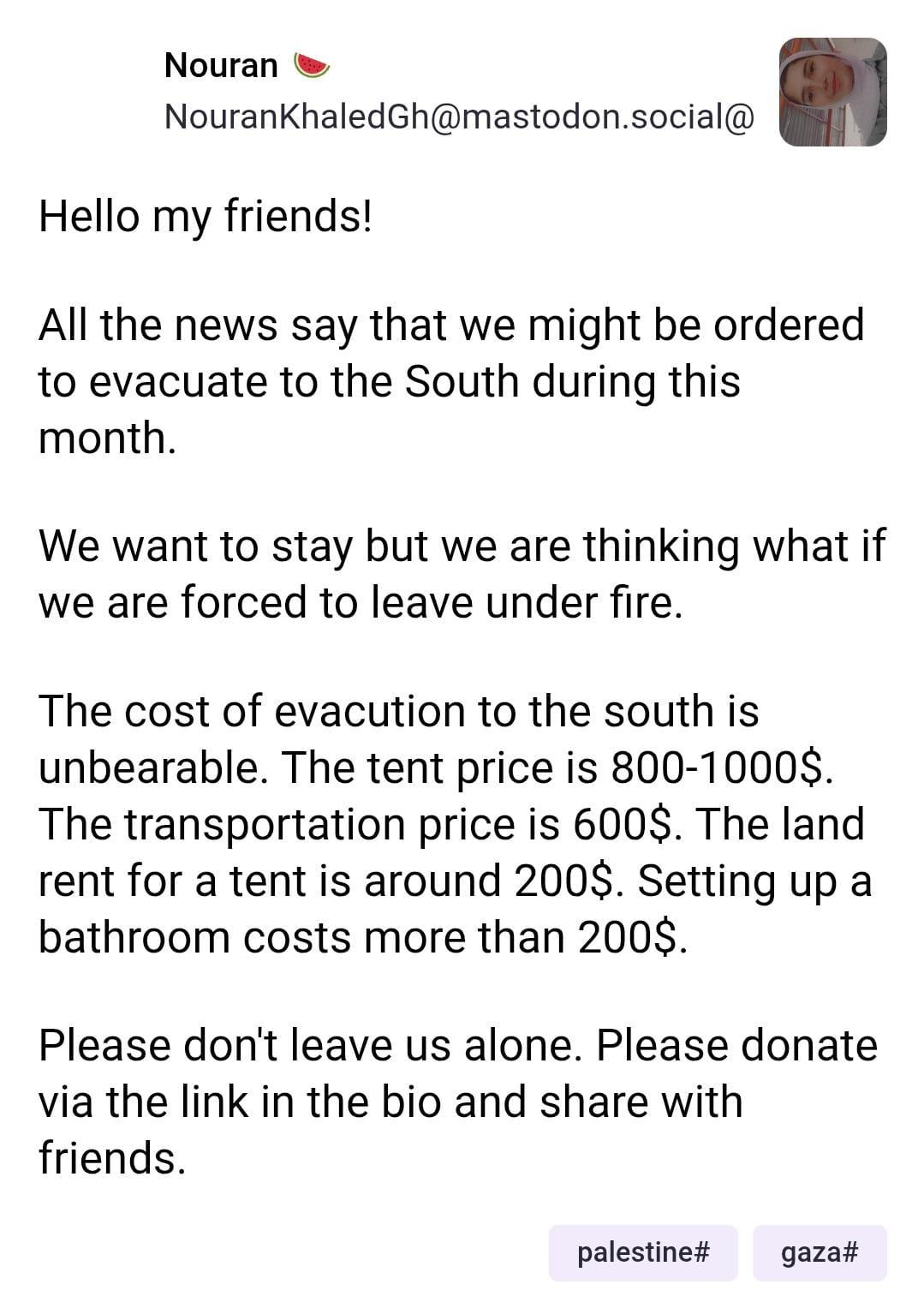The image size is (924, 1314).
Task: Select the palestine hashtag chip
Action: pyautogui.click(x=643, y=1252)
